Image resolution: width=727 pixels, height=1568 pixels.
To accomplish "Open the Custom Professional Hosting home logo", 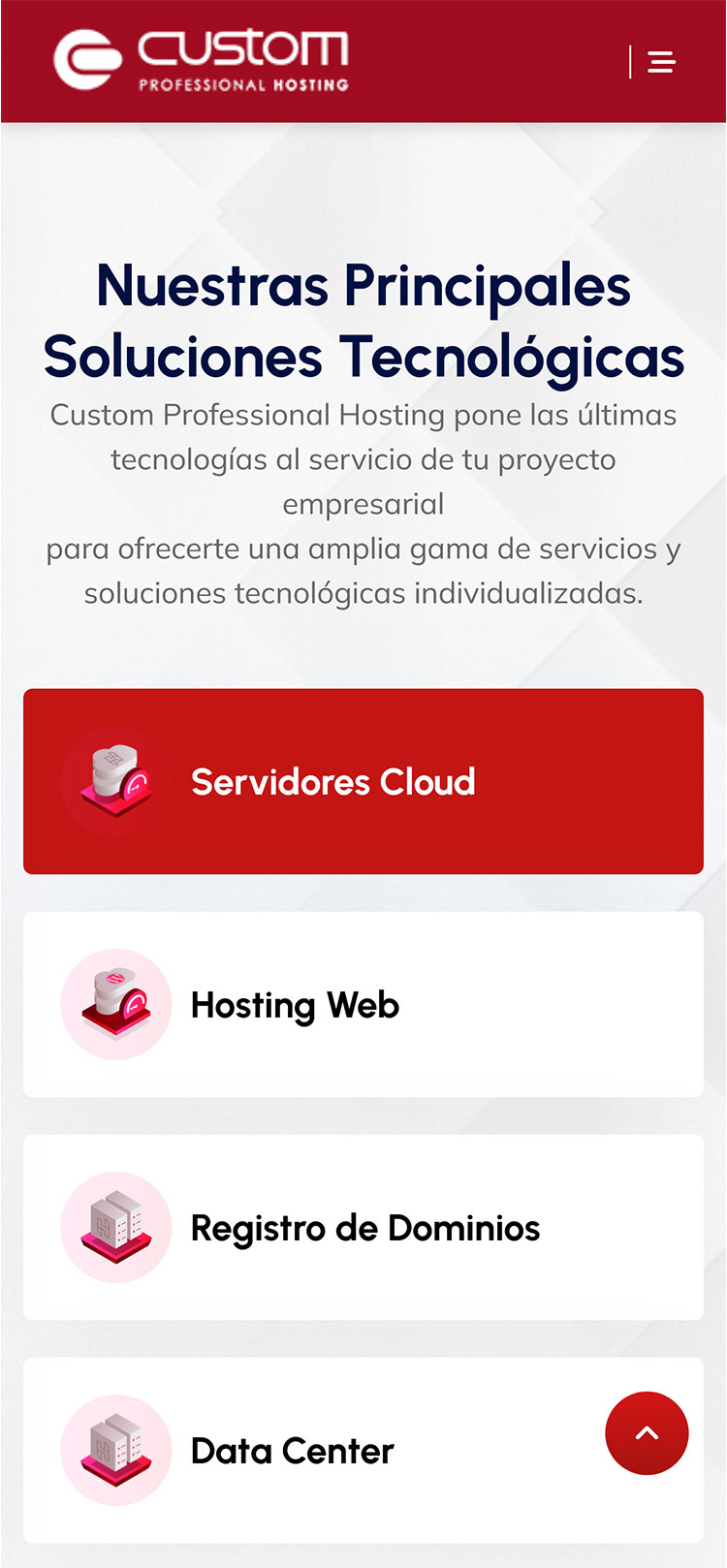I will [x=202, y=60].
